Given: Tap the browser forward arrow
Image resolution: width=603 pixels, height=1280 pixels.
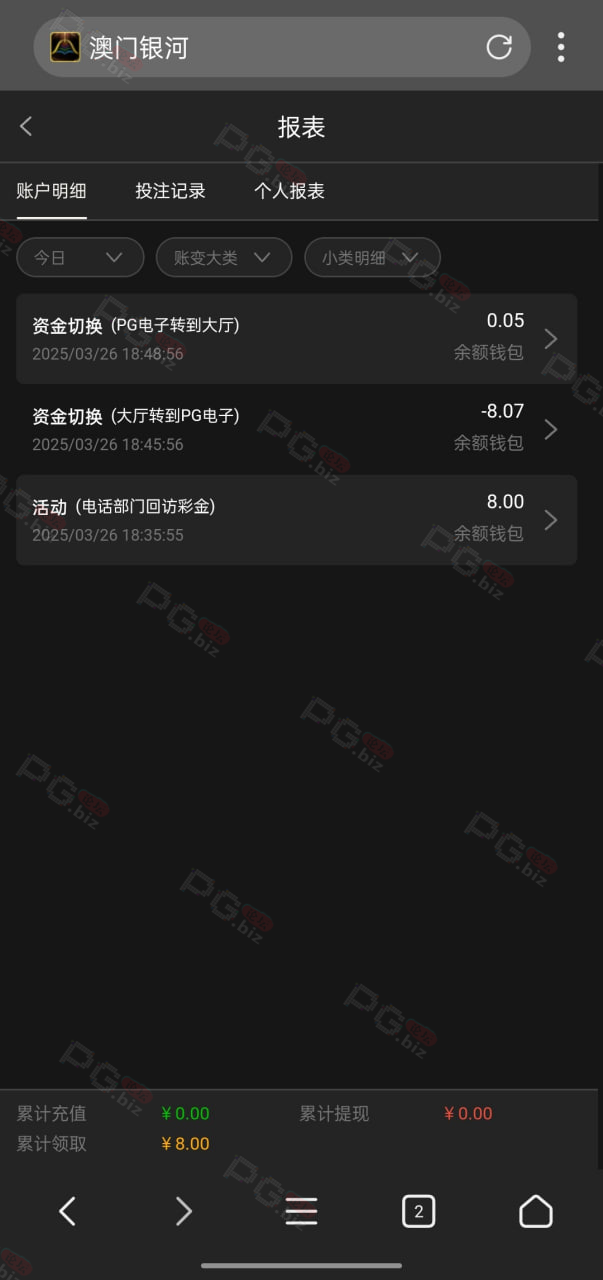Looking at the screenshot, I should [183, 1212].
